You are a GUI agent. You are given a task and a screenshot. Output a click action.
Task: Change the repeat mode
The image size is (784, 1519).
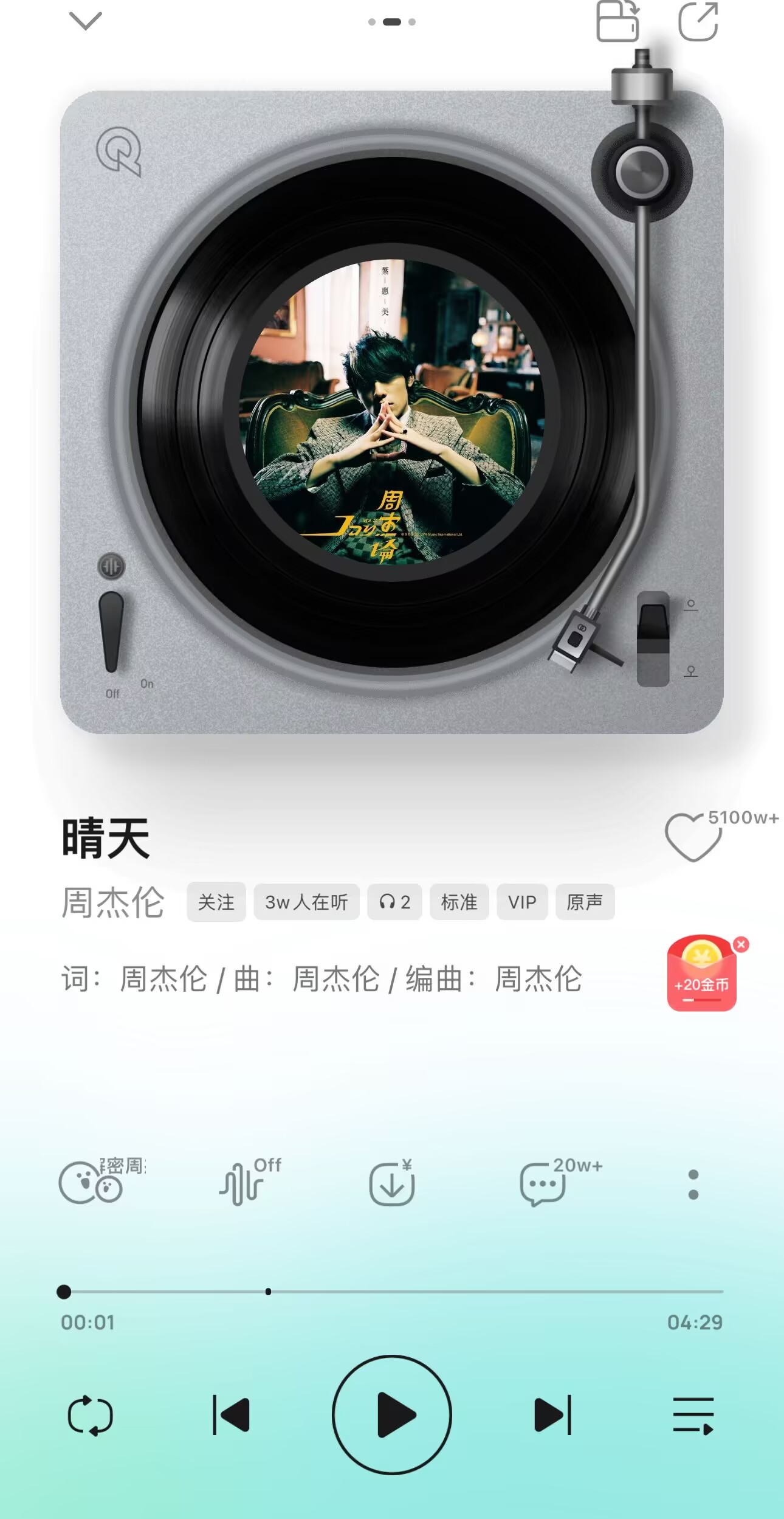tap(90, 1415)
